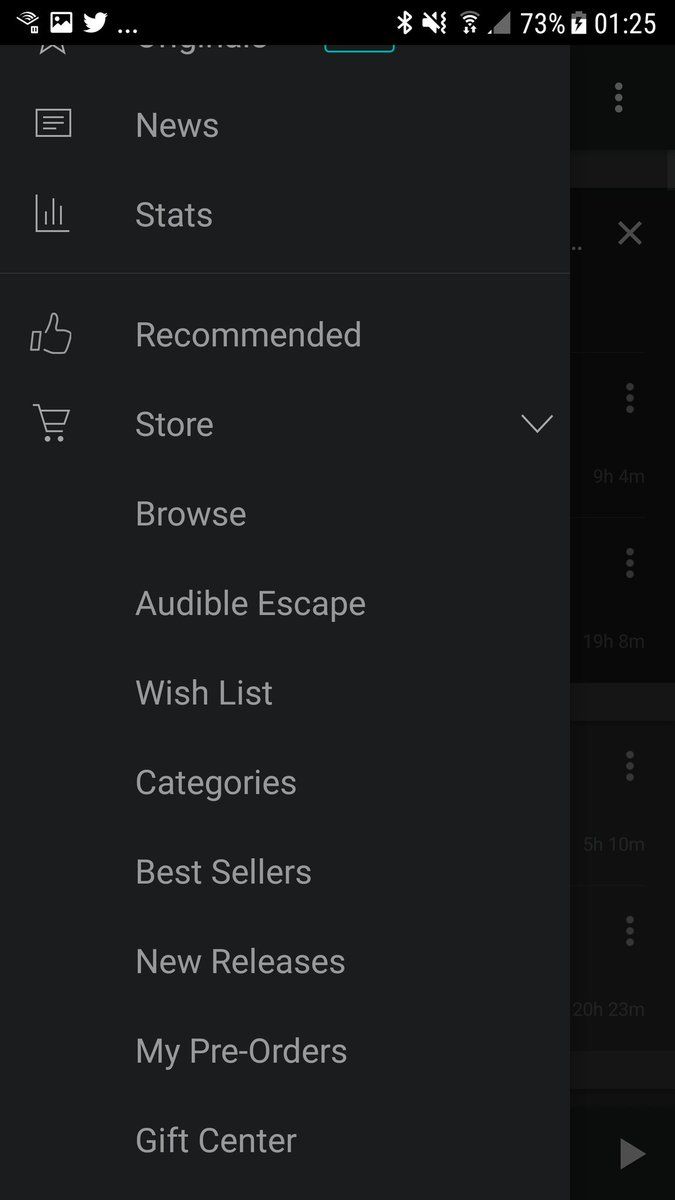Open options for the 9h 4m title
Screen dimensions: 675x1200
pos(630,397)
